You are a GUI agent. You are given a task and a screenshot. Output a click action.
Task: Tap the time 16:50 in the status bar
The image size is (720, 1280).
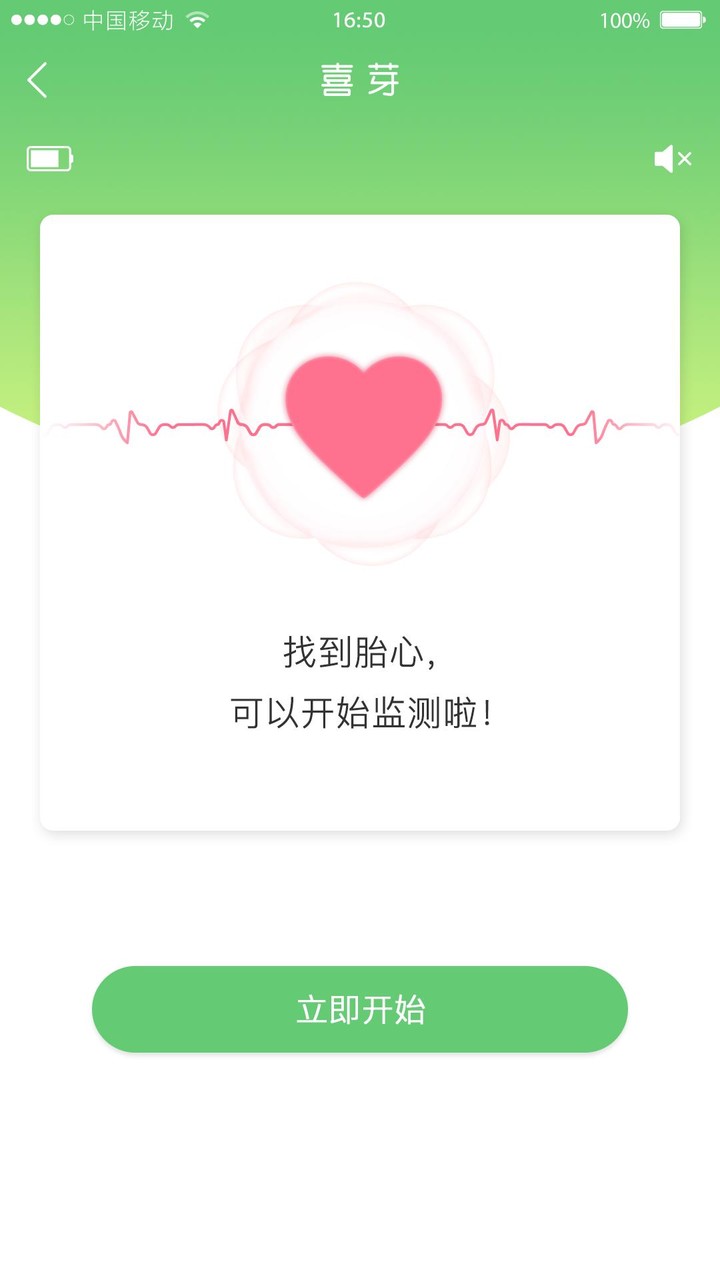coord(358,19)
